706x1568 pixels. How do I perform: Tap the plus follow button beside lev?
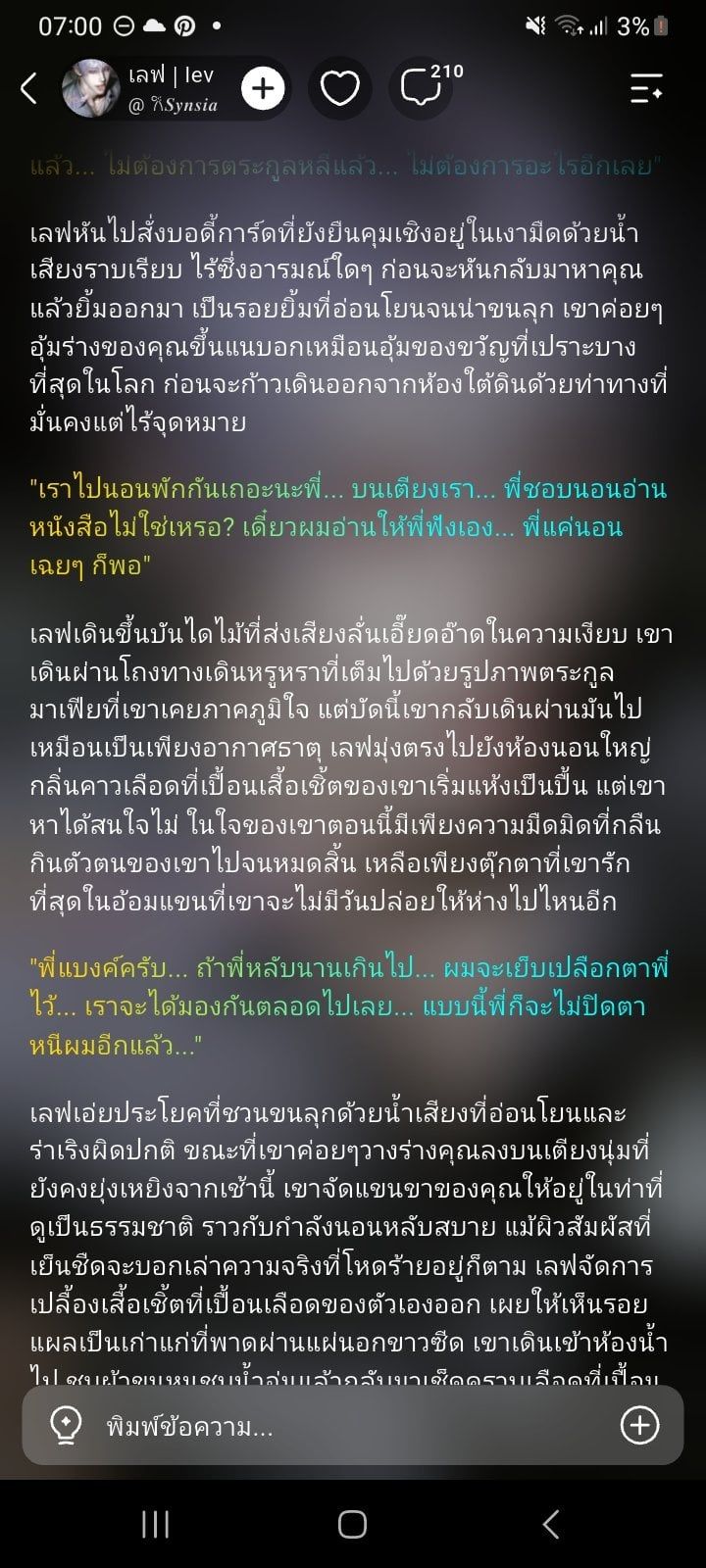[x=263, y=89]
